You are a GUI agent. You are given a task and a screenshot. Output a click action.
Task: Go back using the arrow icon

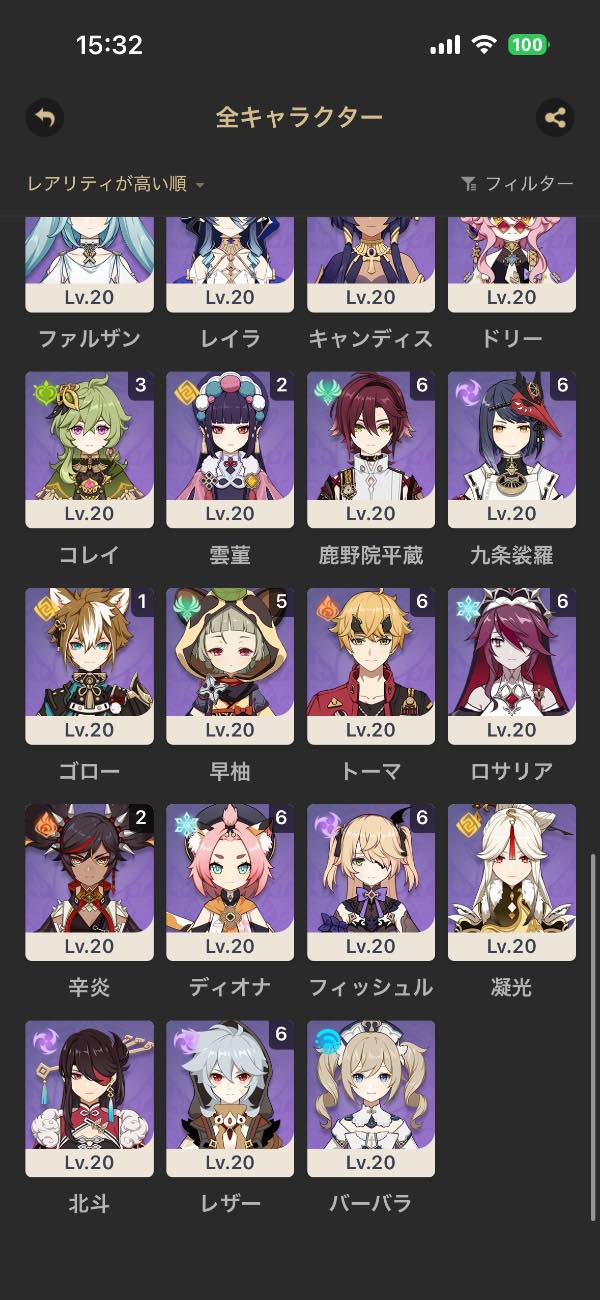coord(44,118)
